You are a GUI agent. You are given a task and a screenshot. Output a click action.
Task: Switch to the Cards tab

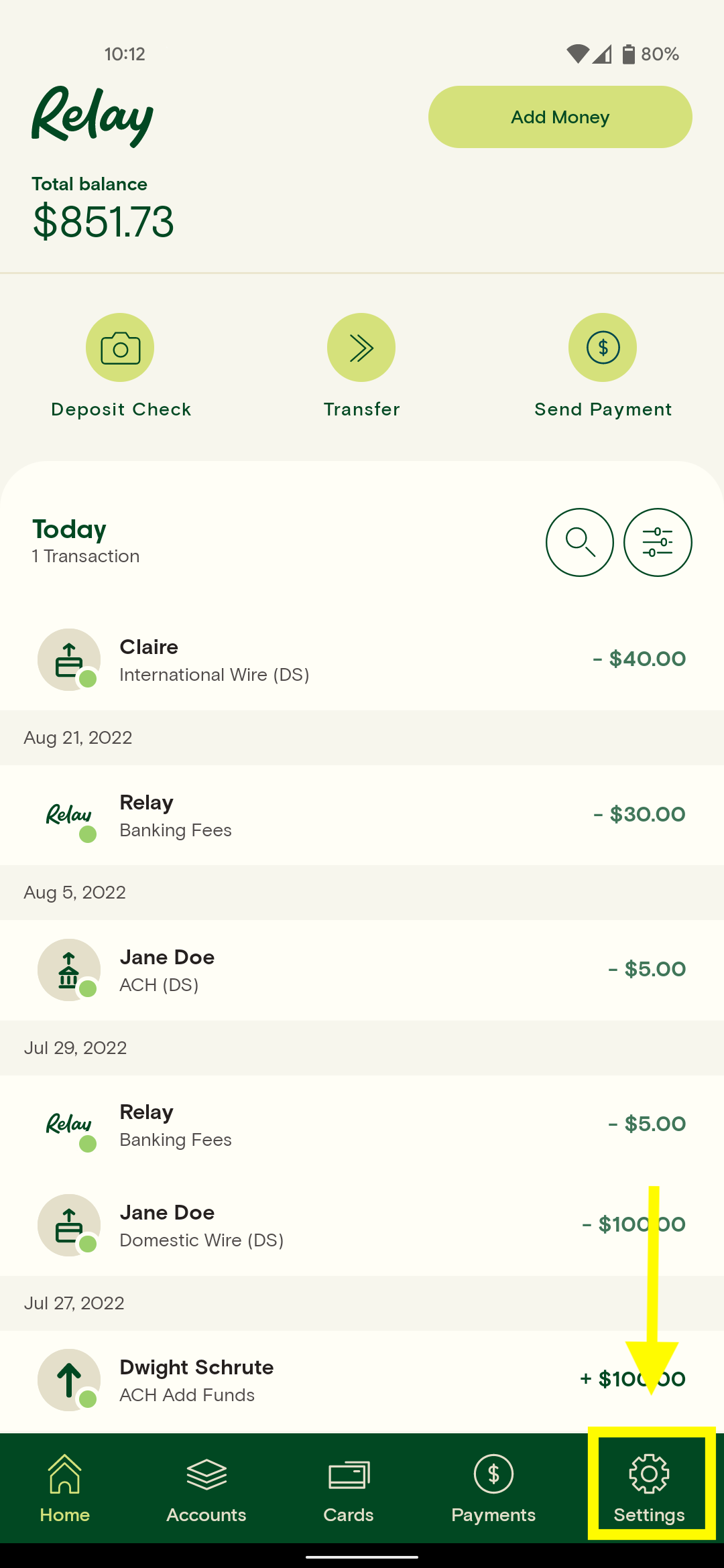point(349,1489)
